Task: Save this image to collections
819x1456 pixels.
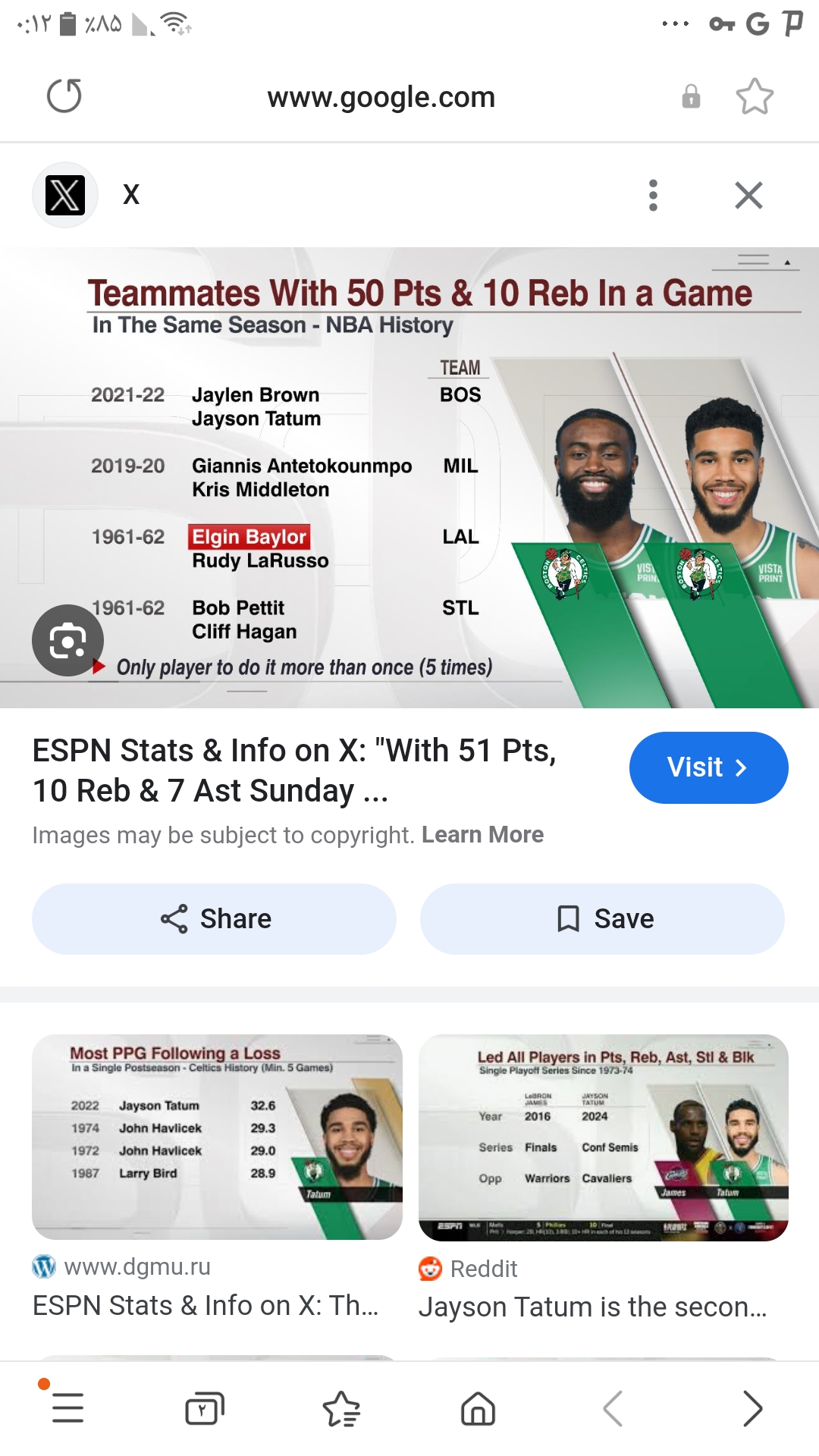Action: pos(602,919)
